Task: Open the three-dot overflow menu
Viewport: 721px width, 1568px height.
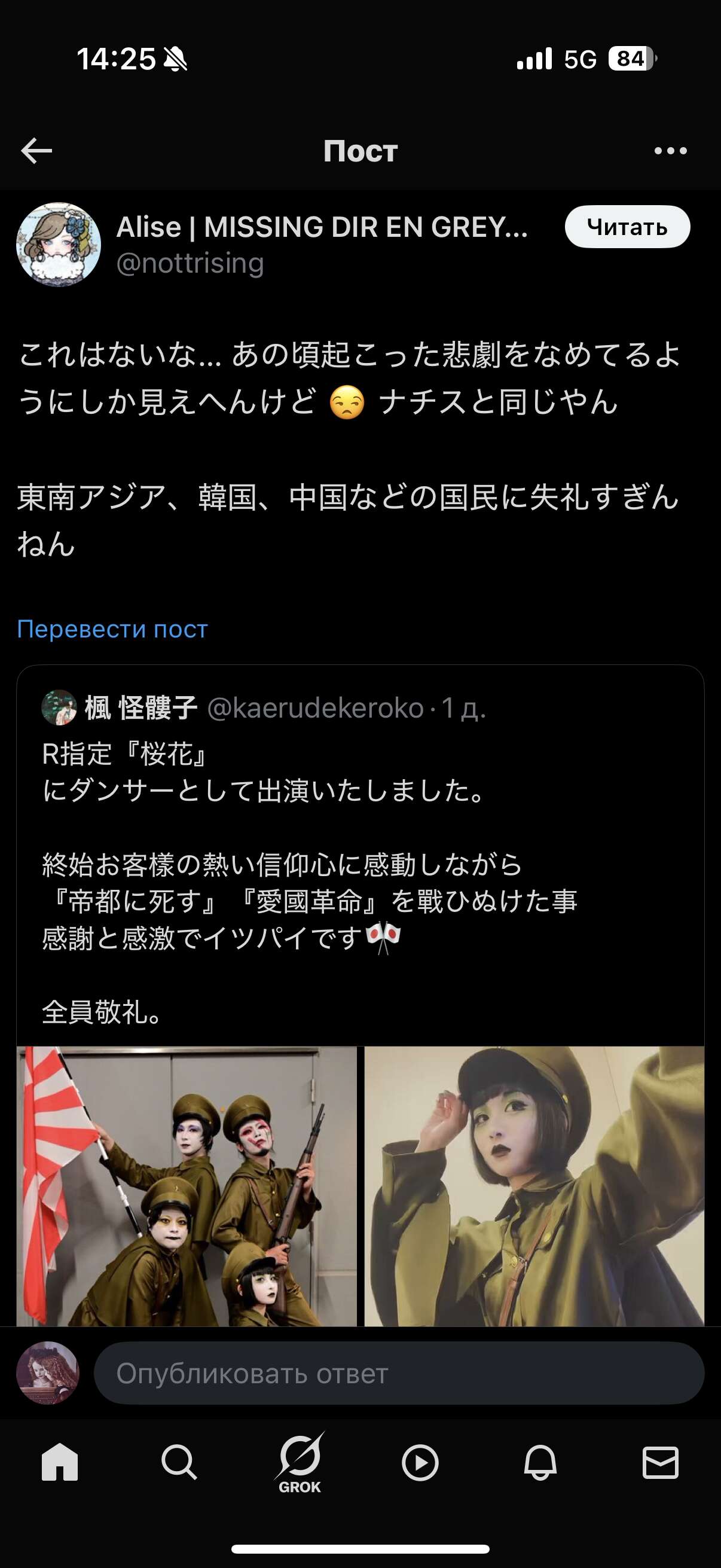Action: pyautogui.click(x=671, y=150)
